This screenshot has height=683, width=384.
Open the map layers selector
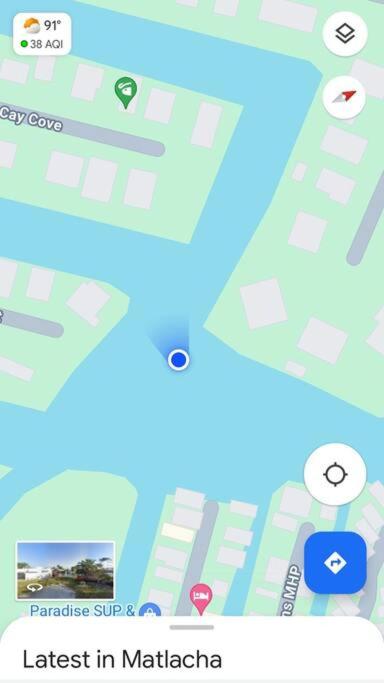click(x=345, y=34)
